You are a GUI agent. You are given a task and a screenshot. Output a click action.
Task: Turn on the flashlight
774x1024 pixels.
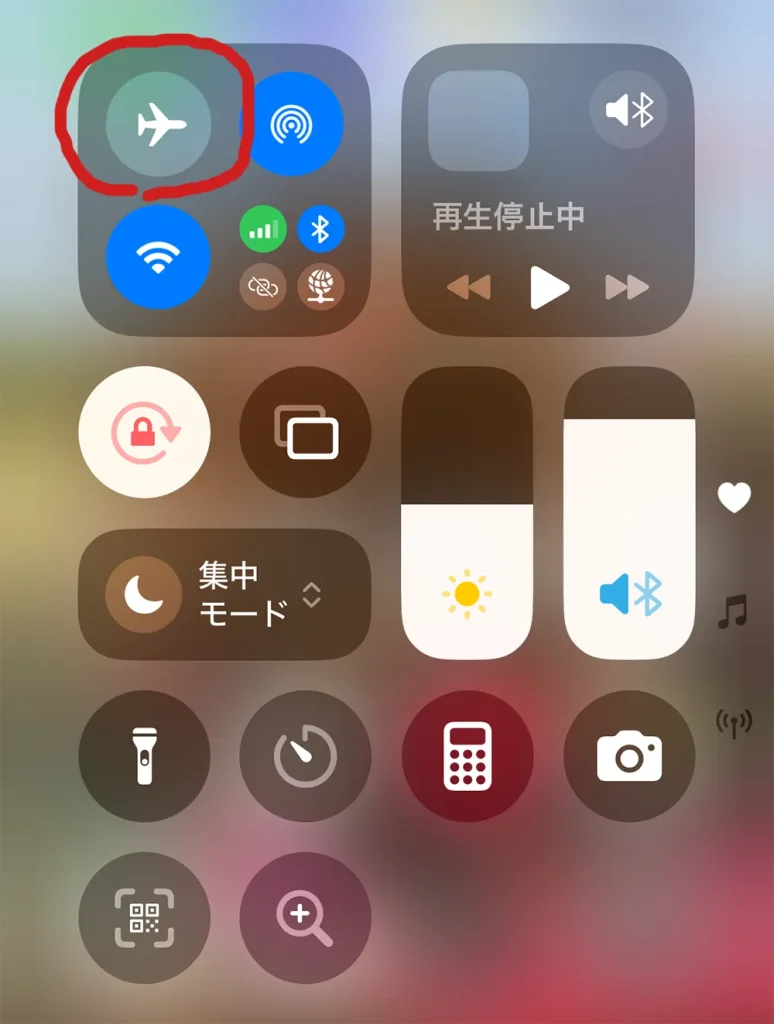tap(144, 756)
